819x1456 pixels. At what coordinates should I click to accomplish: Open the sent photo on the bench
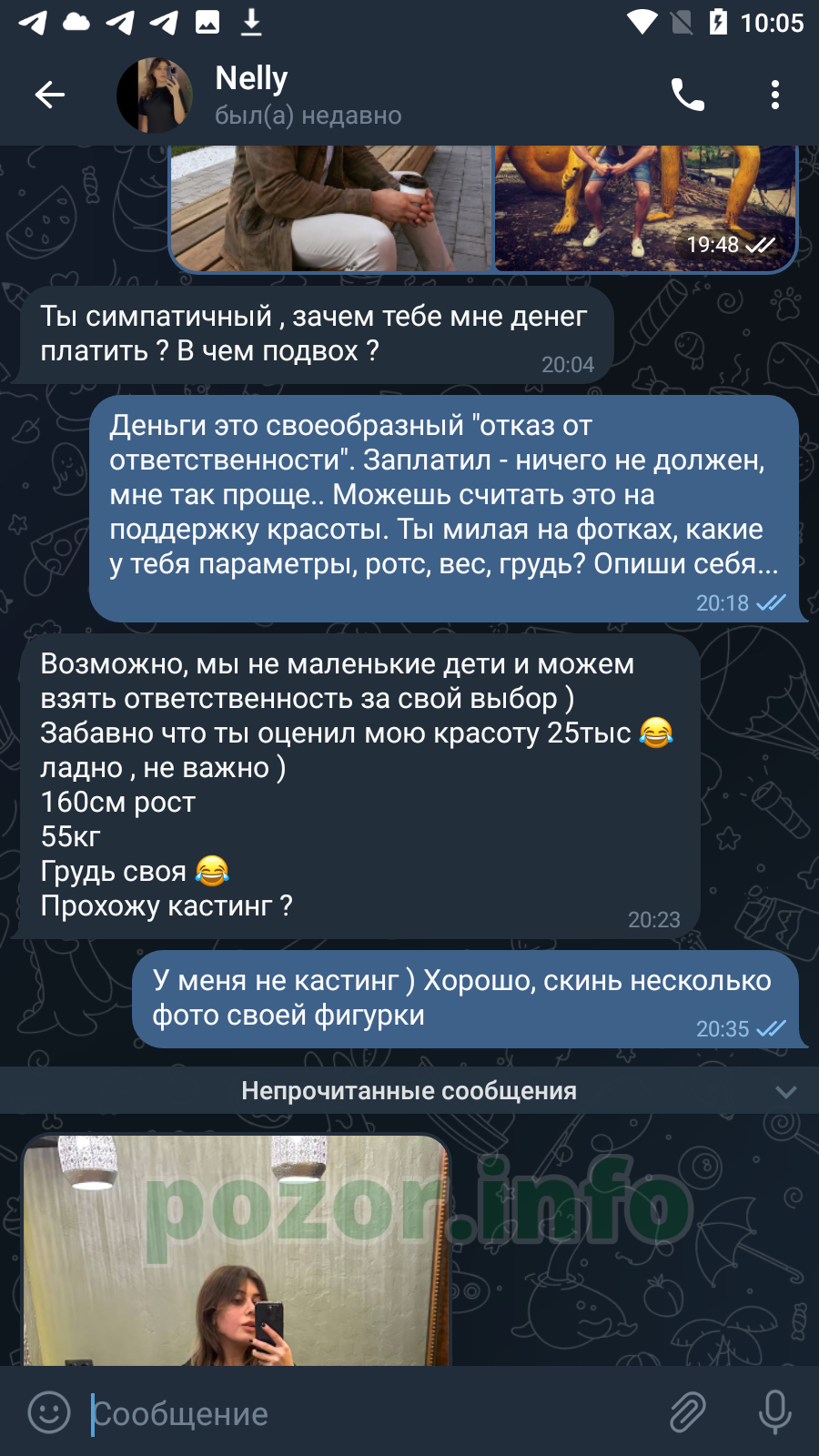click(331, 208)
